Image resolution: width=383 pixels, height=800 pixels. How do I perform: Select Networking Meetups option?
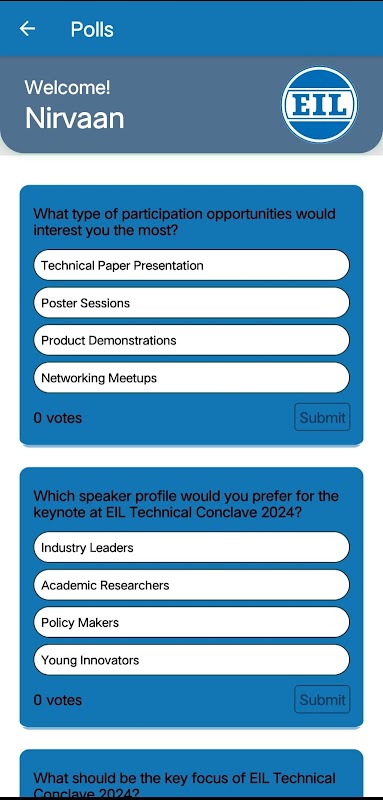191,378
